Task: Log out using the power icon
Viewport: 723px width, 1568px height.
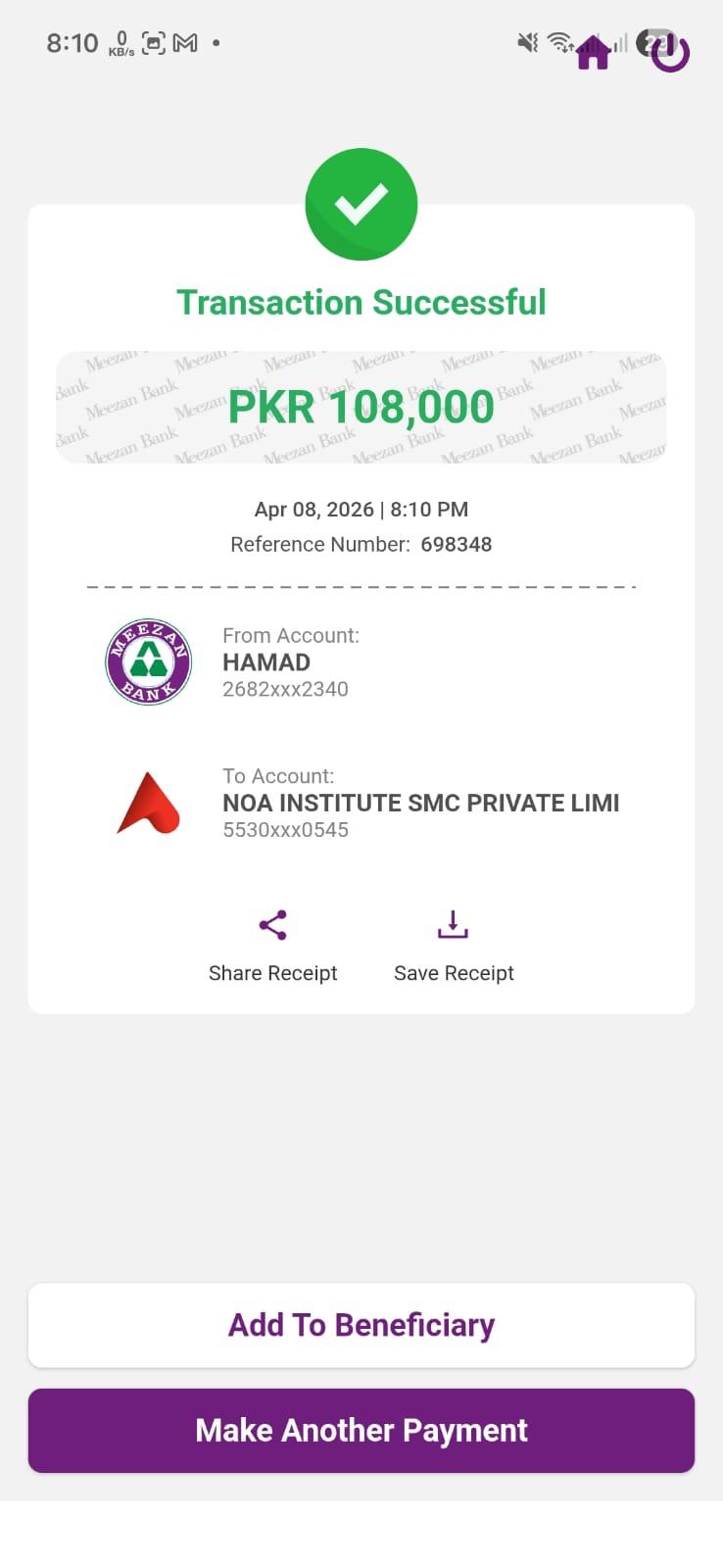Action: [x=671, y=54]
